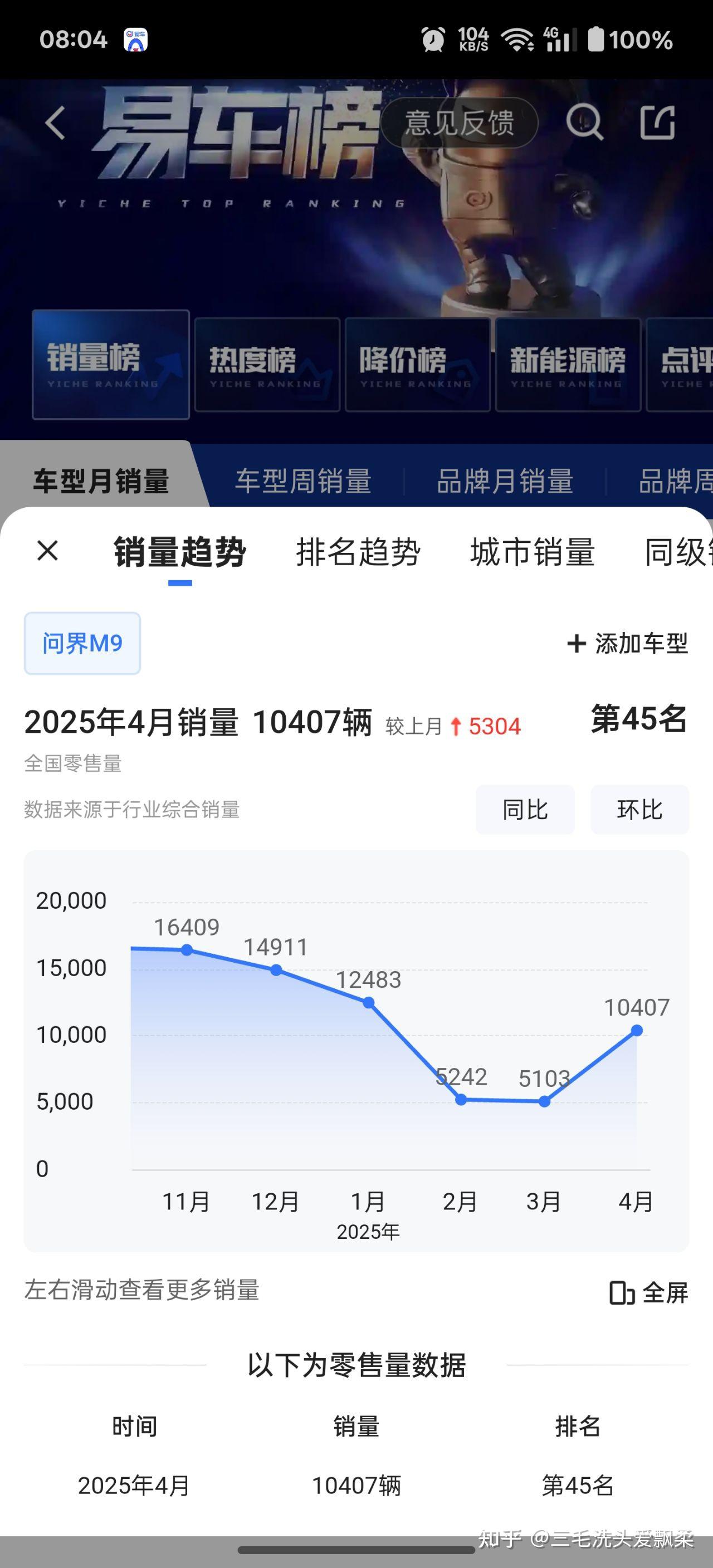Show 环比 month-over-month comparison
The image size is (713, 1568).
pos(639,810)
